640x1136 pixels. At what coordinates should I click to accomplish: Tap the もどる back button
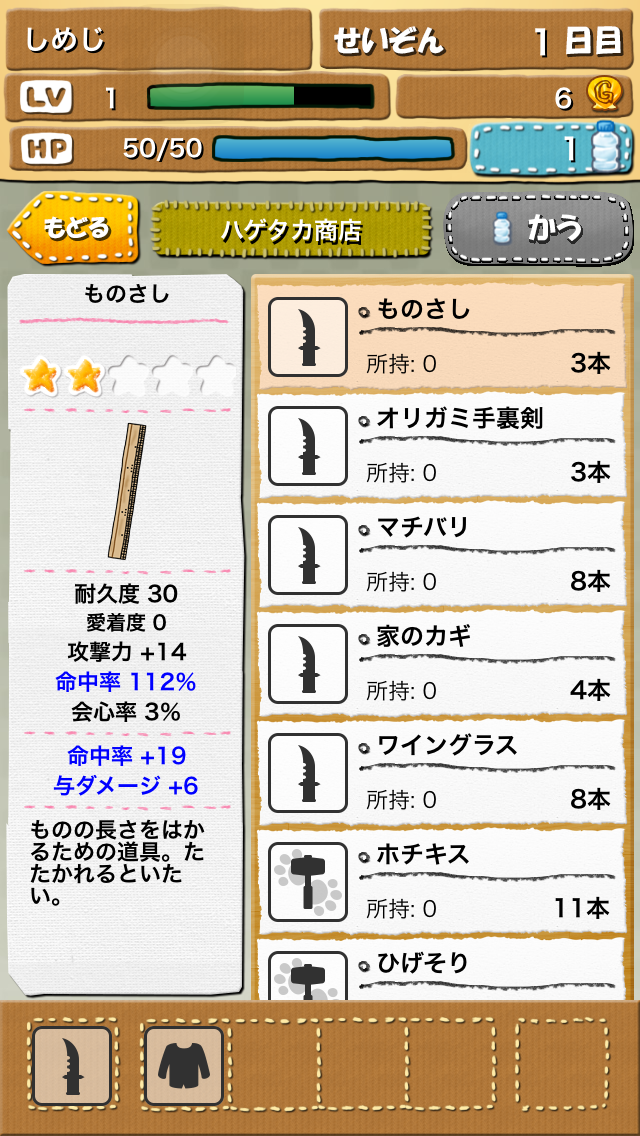[74, 228]
